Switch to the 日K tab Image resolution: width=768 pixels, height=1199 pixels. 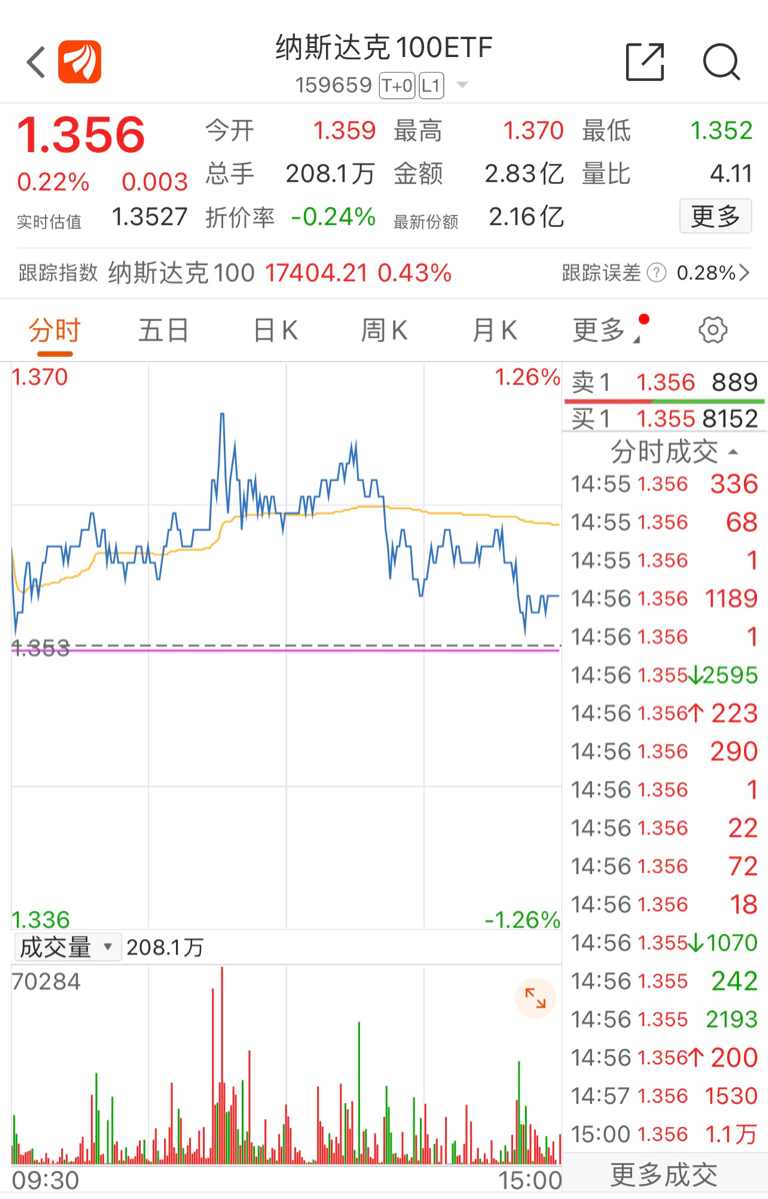coord(274,329)
